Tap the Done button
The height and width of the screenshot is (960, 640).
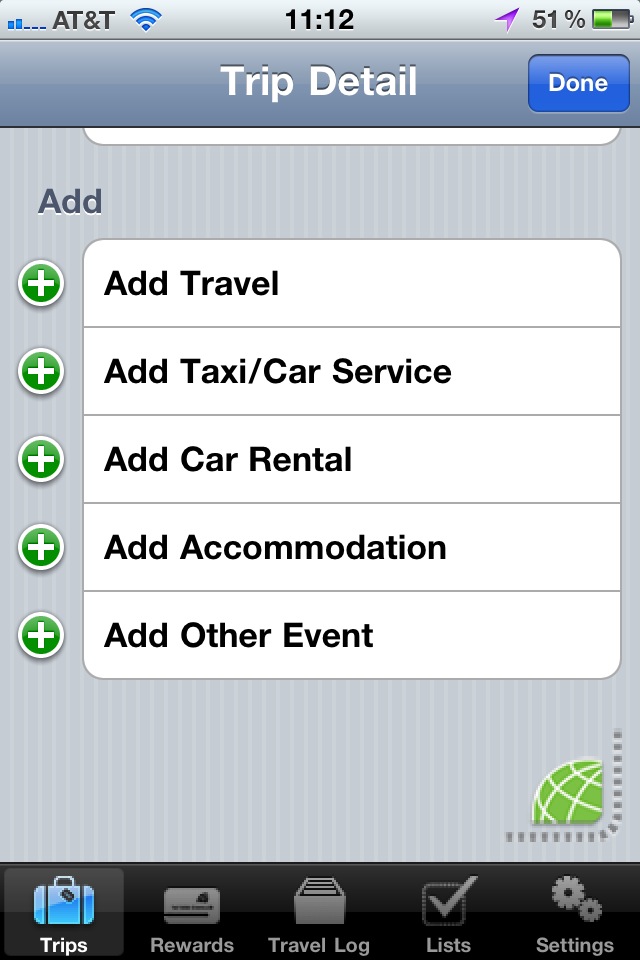(x=578, y=83)
